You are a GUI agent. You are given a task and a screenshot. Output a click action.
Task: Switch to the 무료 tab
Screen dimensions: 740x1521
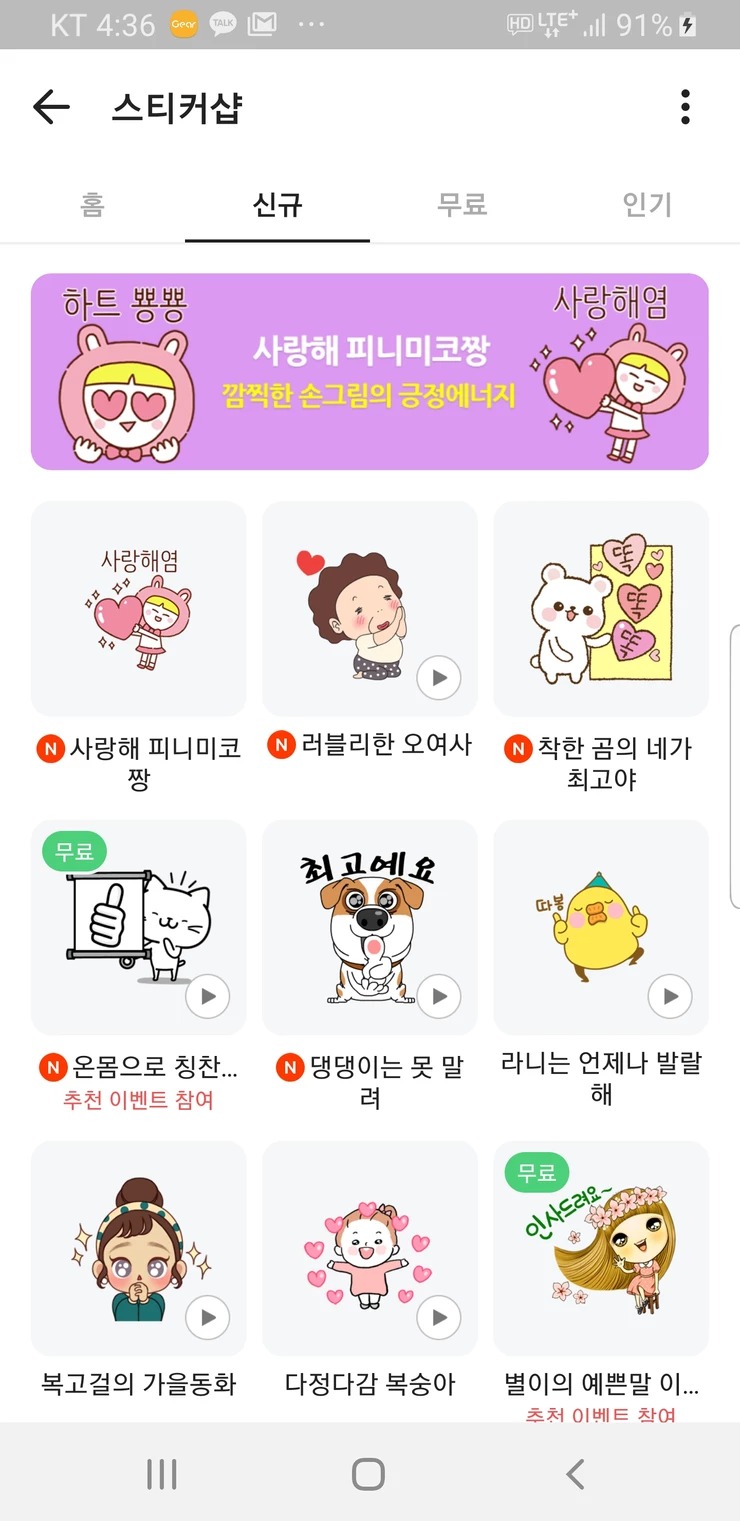click(x=462, y=204)
